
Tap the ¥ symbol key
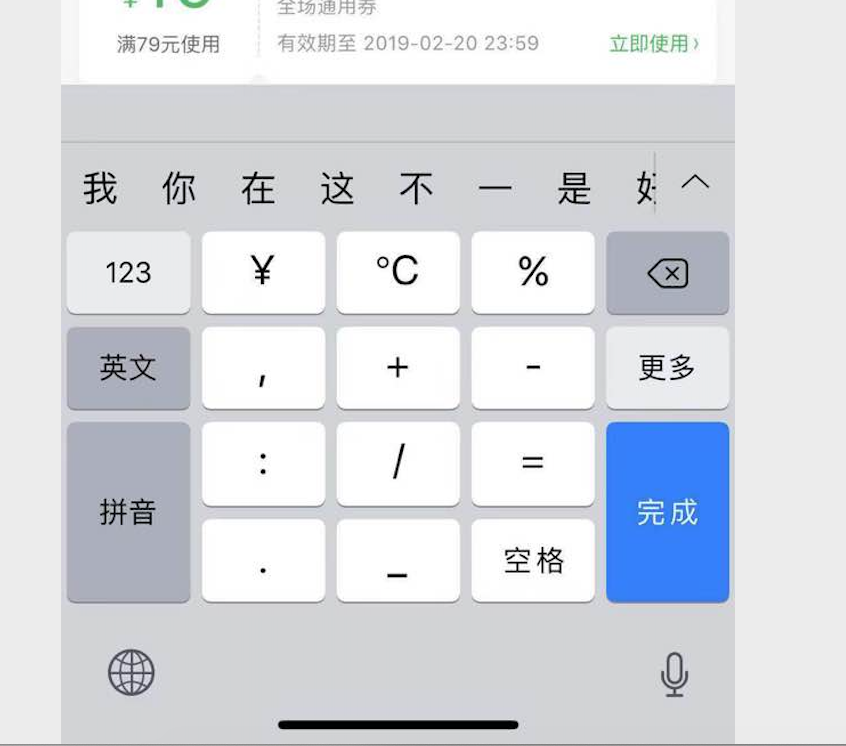263,273
